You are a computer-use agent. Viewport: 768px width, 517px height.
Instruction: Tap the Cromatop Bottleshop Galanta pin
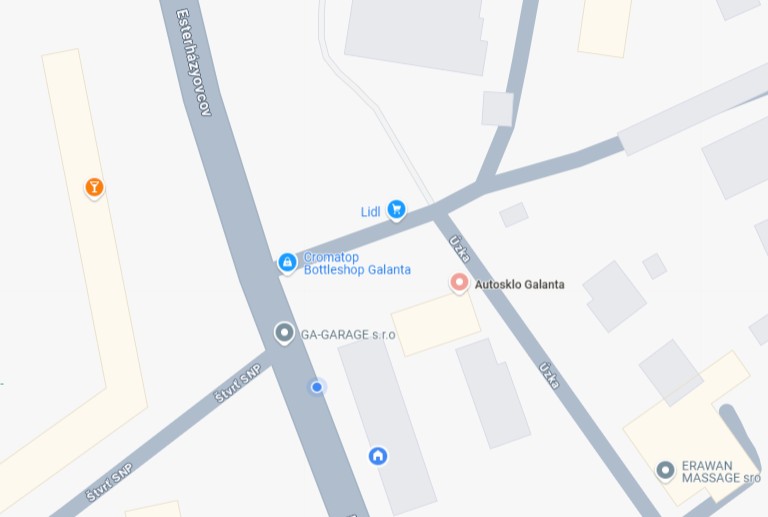click(x=287, y=262)
